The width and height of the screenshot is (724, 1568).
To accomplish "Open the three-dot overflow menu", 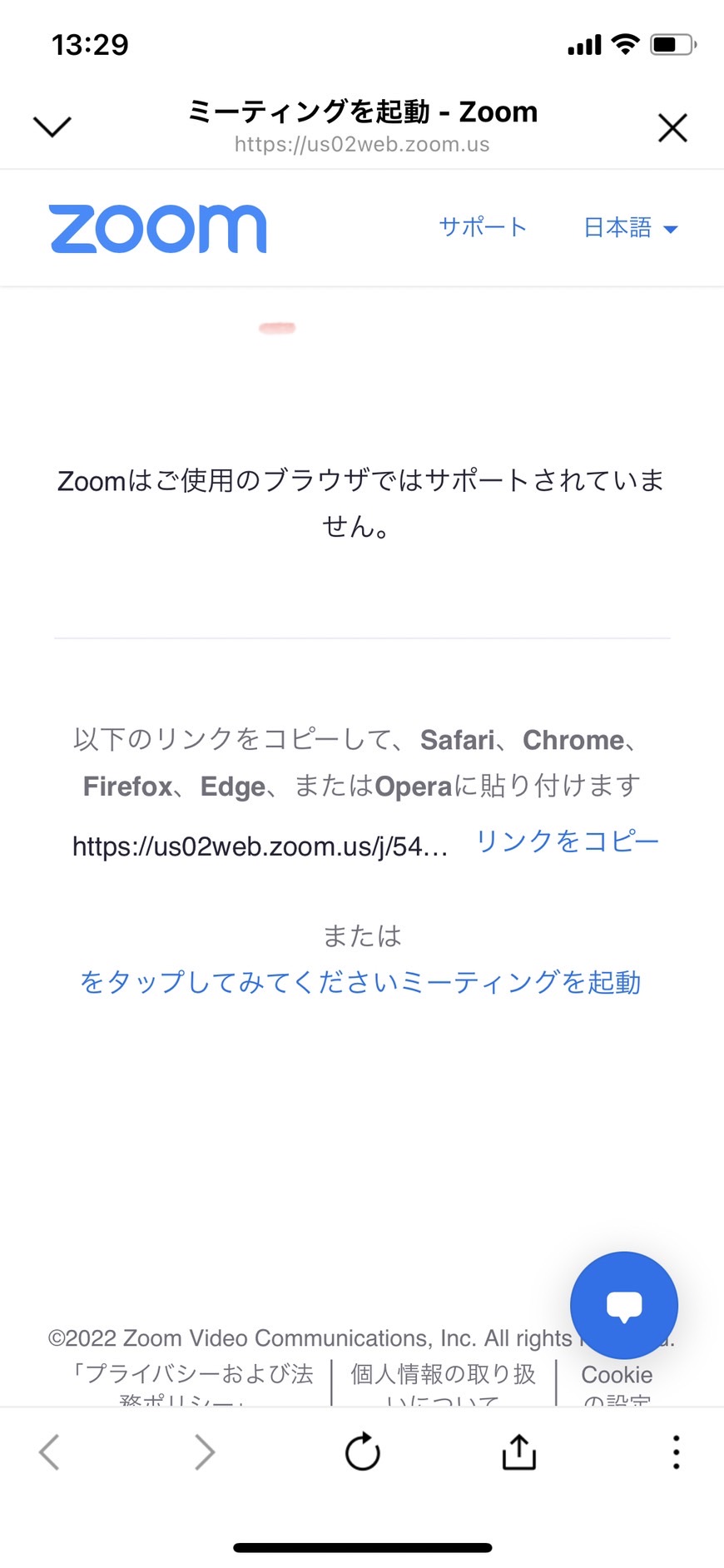I will point(676,1452).
